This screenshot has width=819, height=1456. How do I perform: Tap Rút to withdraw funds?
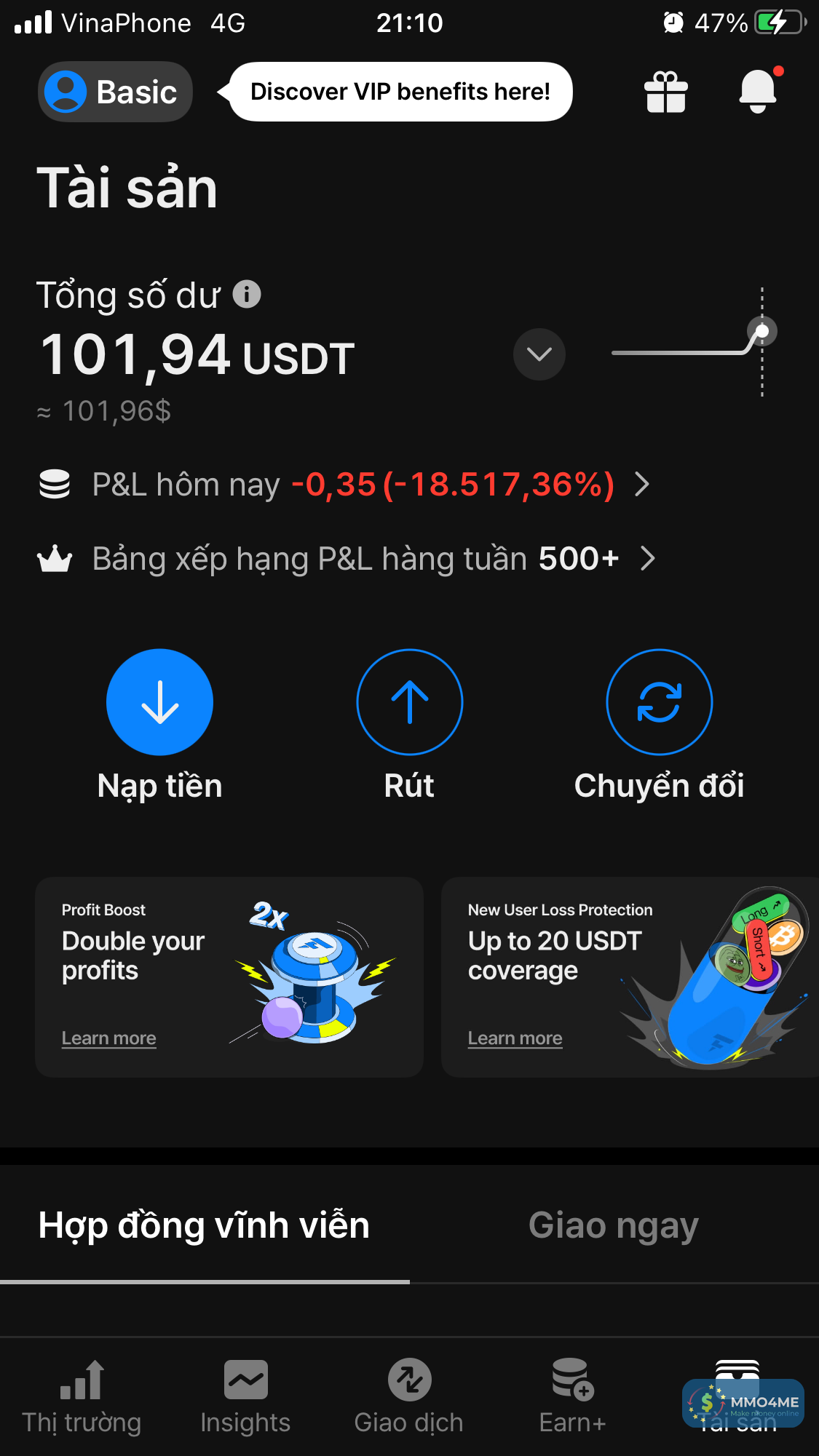(409, 702)
